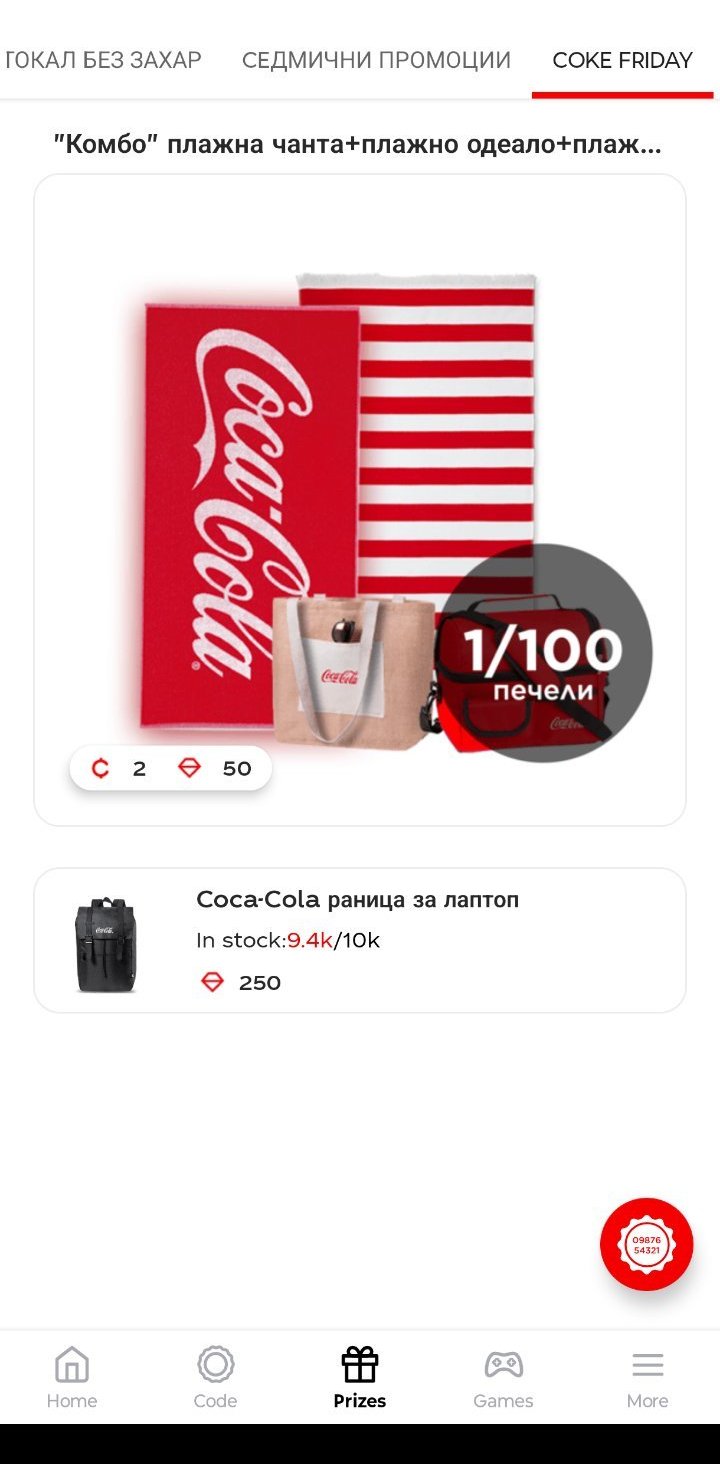
Task: Open the Code tab
Action: click(215, 1377)
